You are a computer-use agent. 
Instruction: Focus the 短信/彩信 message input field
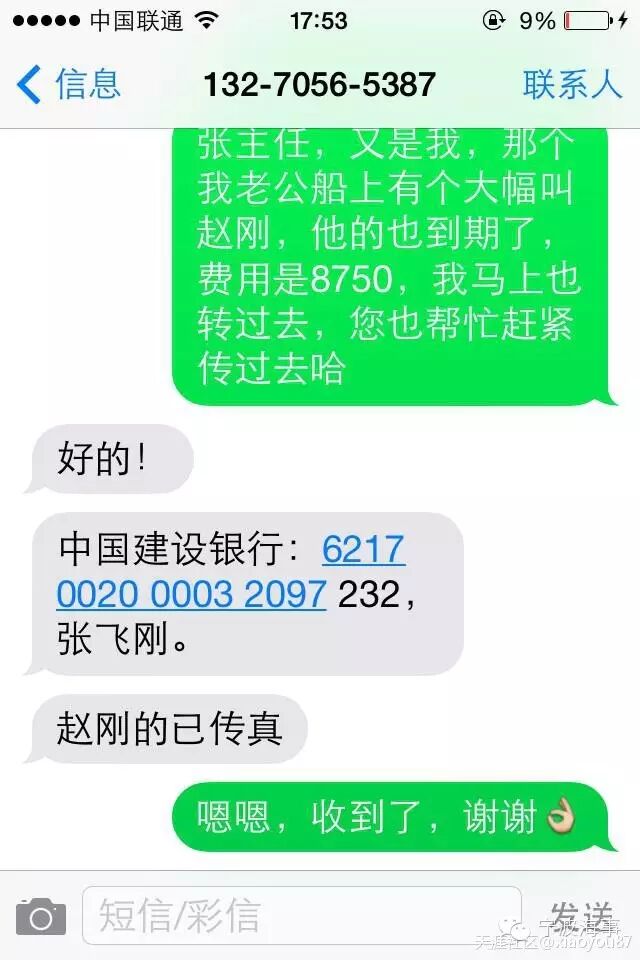(301, 915)
